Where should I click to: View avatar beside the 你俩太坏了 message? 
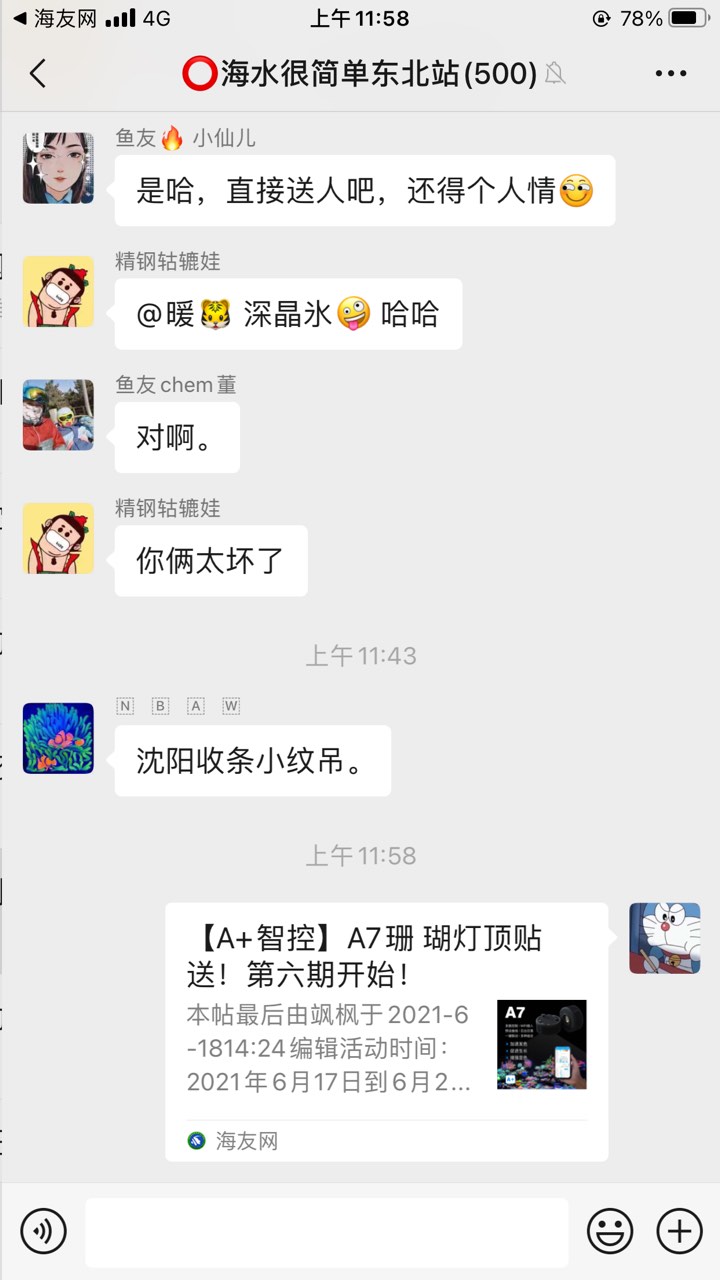click(58, 538)
